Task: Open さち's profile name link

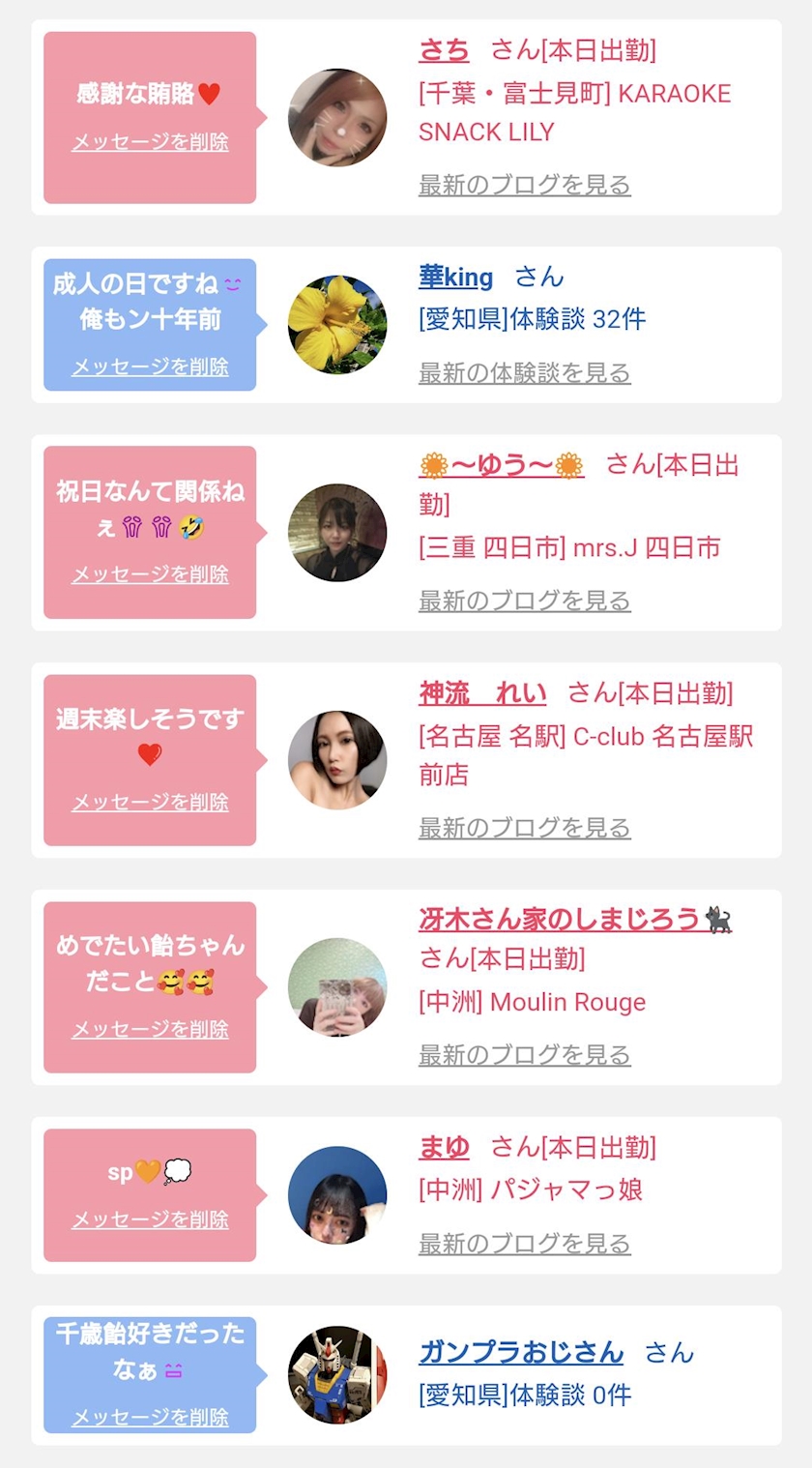Action: point(444,49)
